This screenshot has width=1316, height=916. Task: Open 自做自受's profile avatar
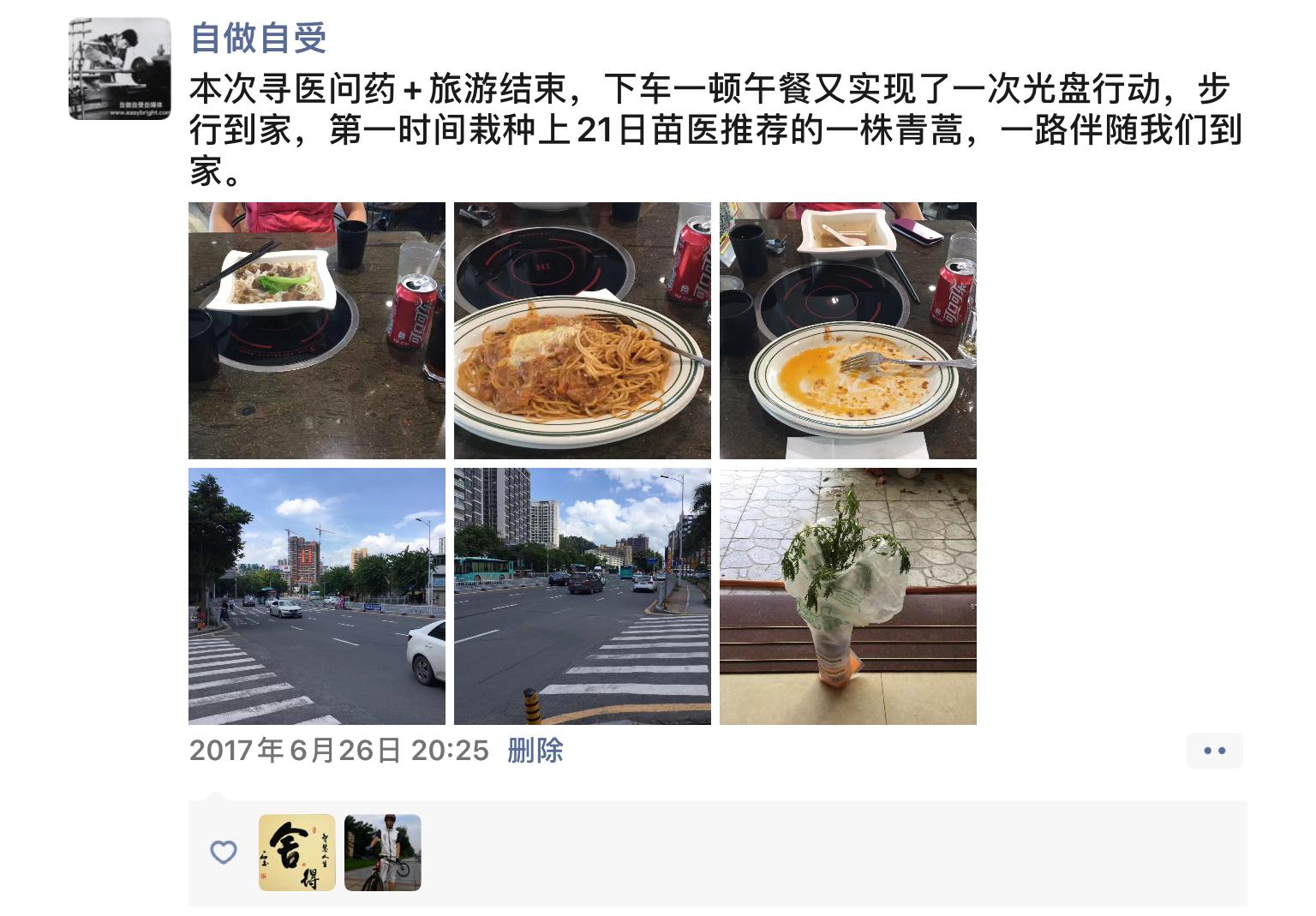pos(120,69)
